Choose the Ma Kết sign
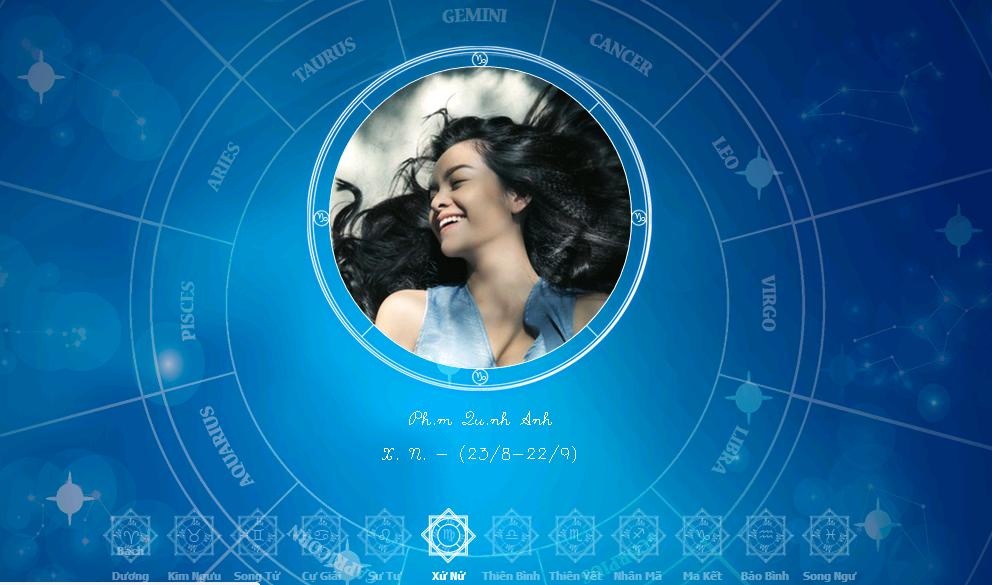The height and width of the screenshot is (585, 992). pyautogui.click(x=702, y=536)
